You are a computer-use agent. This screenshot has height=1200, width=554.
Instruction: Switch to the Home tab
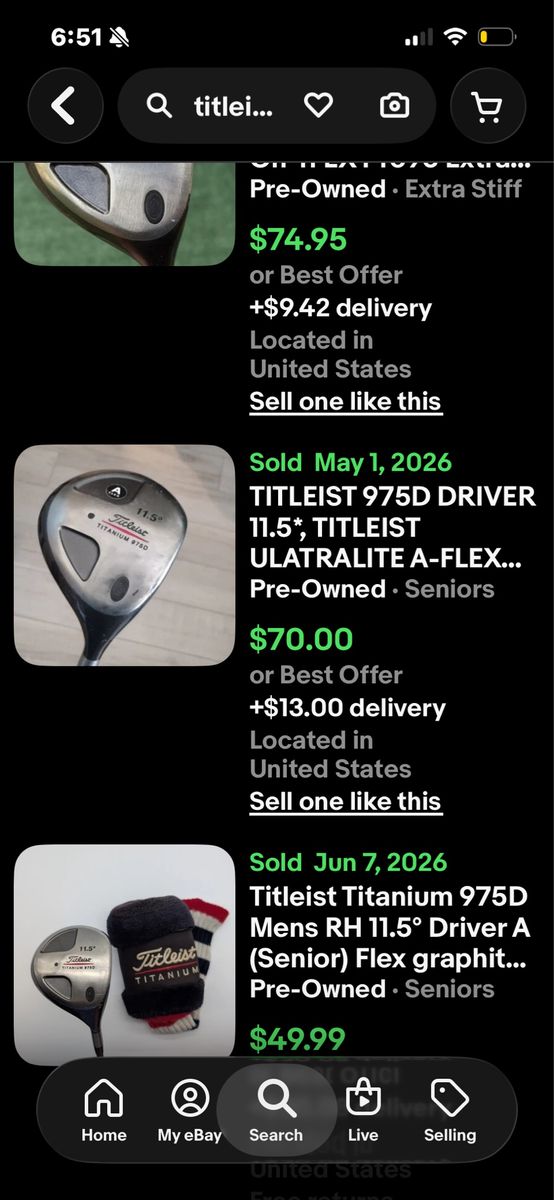pyautogui.click(x=104, y=1110)
